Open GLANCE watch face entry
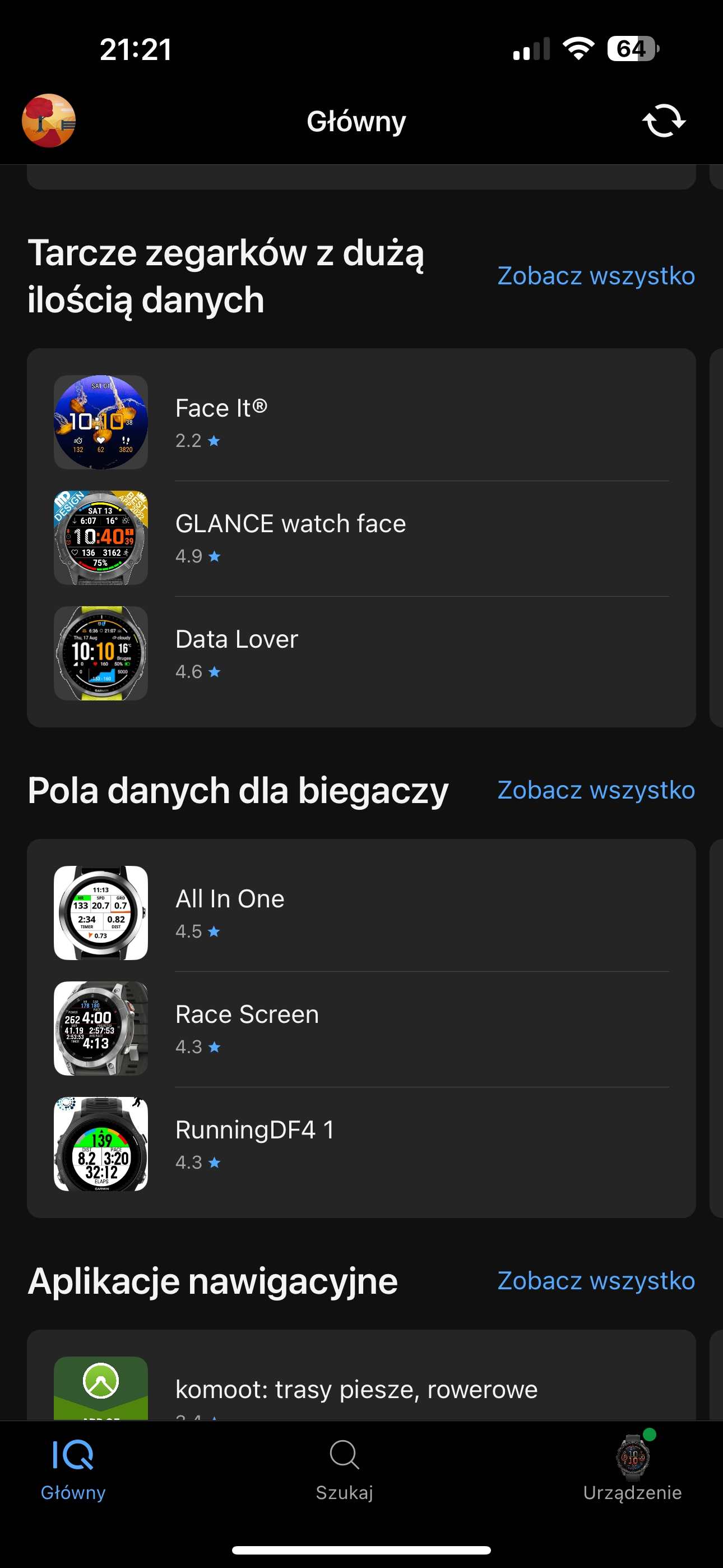Screen dimensions: 723x1568 point(361,538)
